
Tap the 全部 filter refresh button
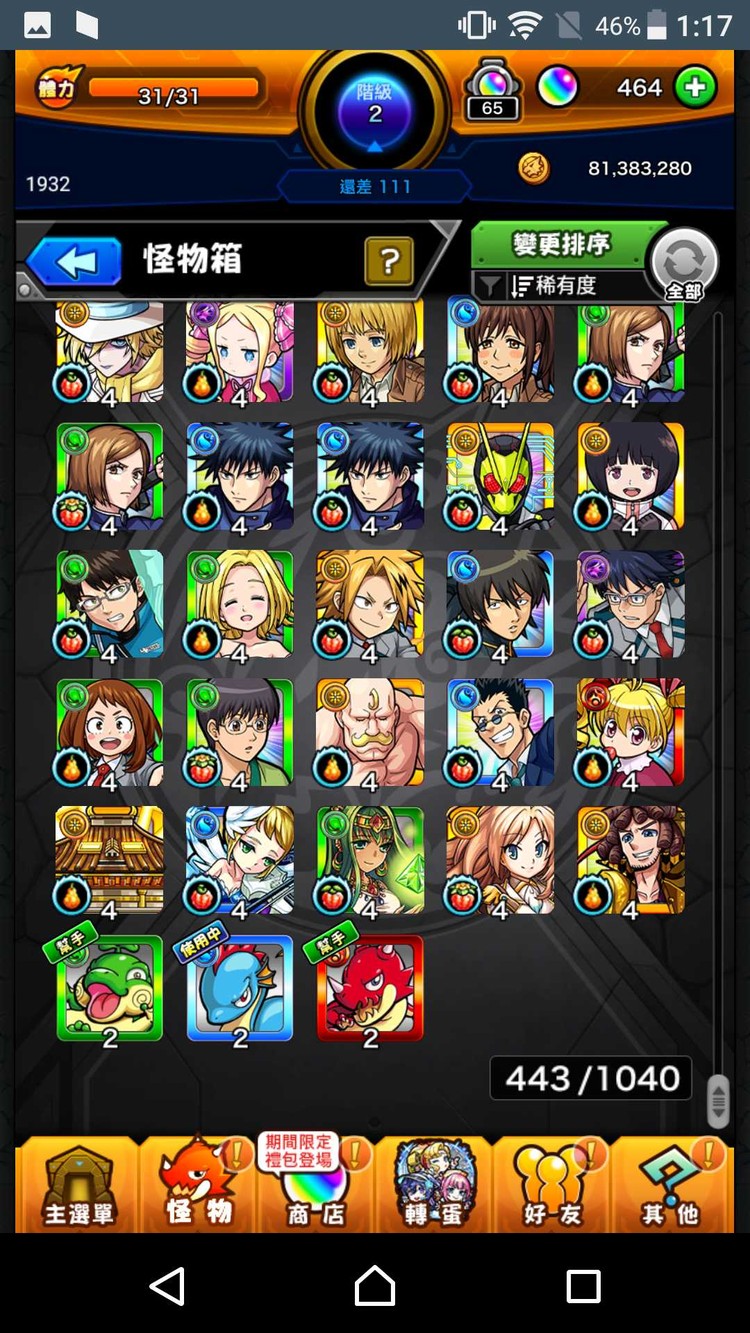tap(684, 264)
